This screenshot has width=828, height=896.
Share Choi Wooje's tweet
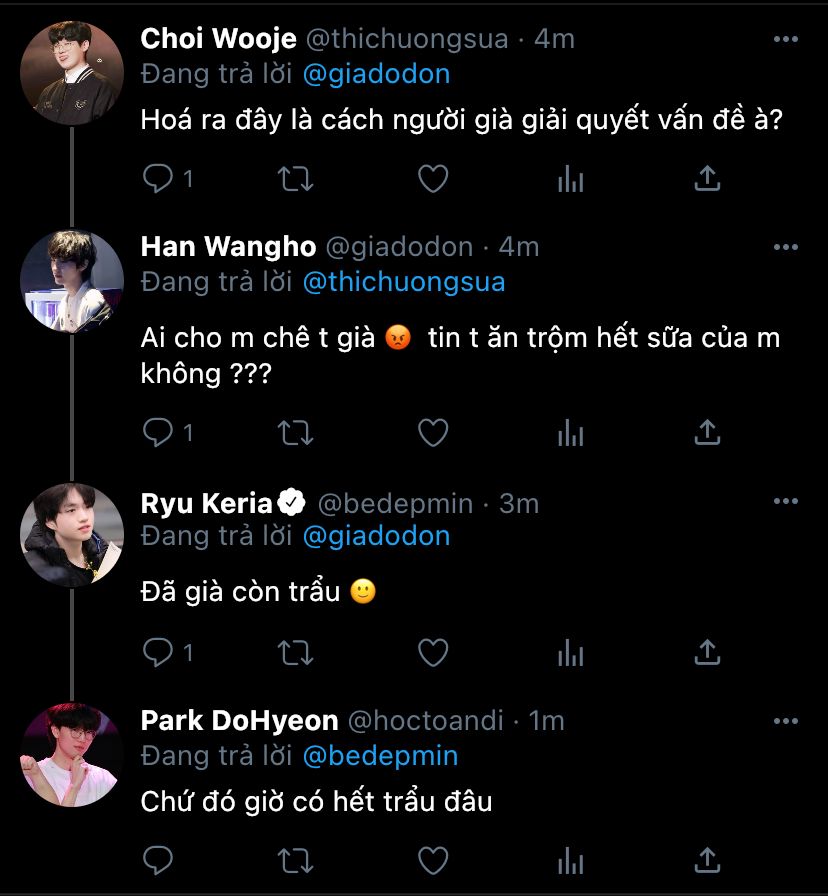[x=707, y=179]
